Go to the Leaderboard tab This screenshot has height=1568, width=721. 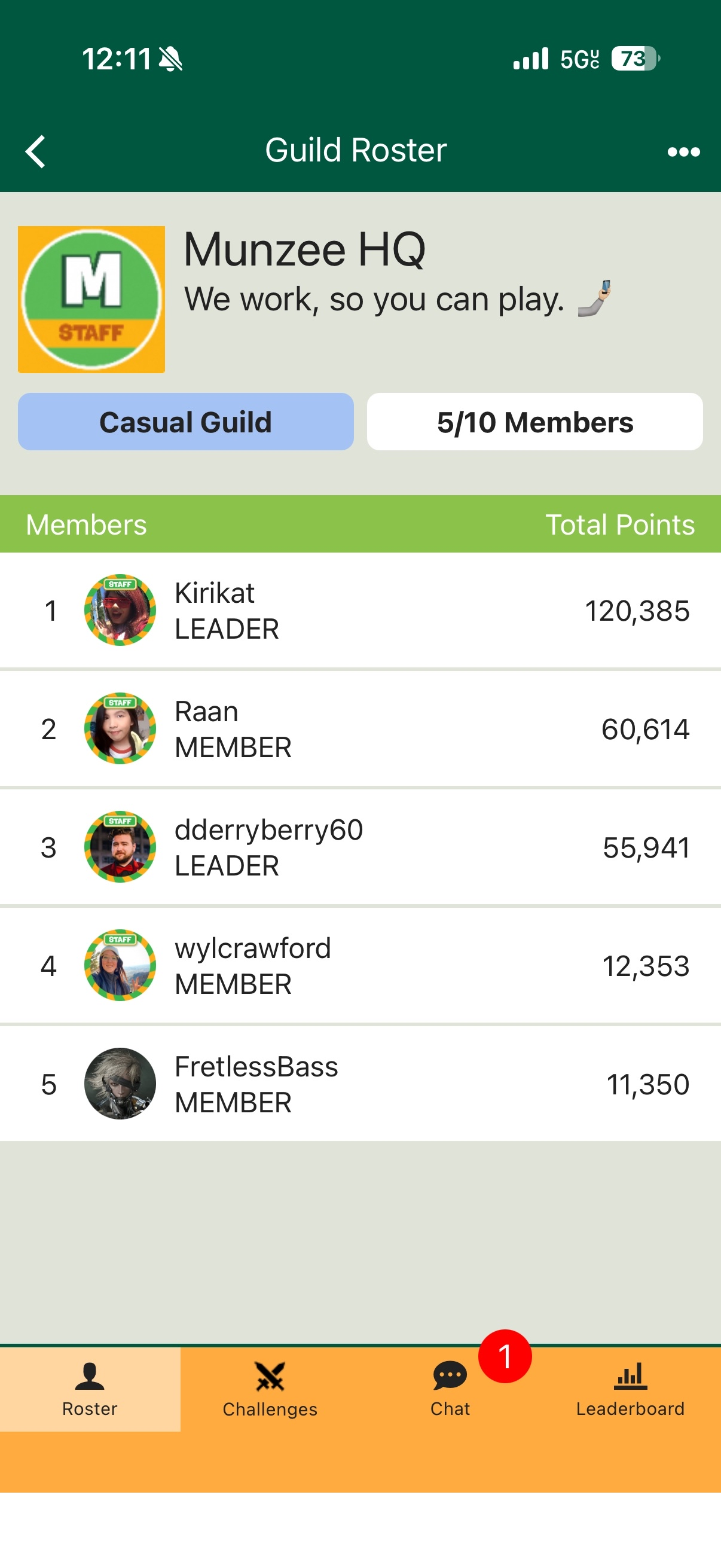[630, 1389]
